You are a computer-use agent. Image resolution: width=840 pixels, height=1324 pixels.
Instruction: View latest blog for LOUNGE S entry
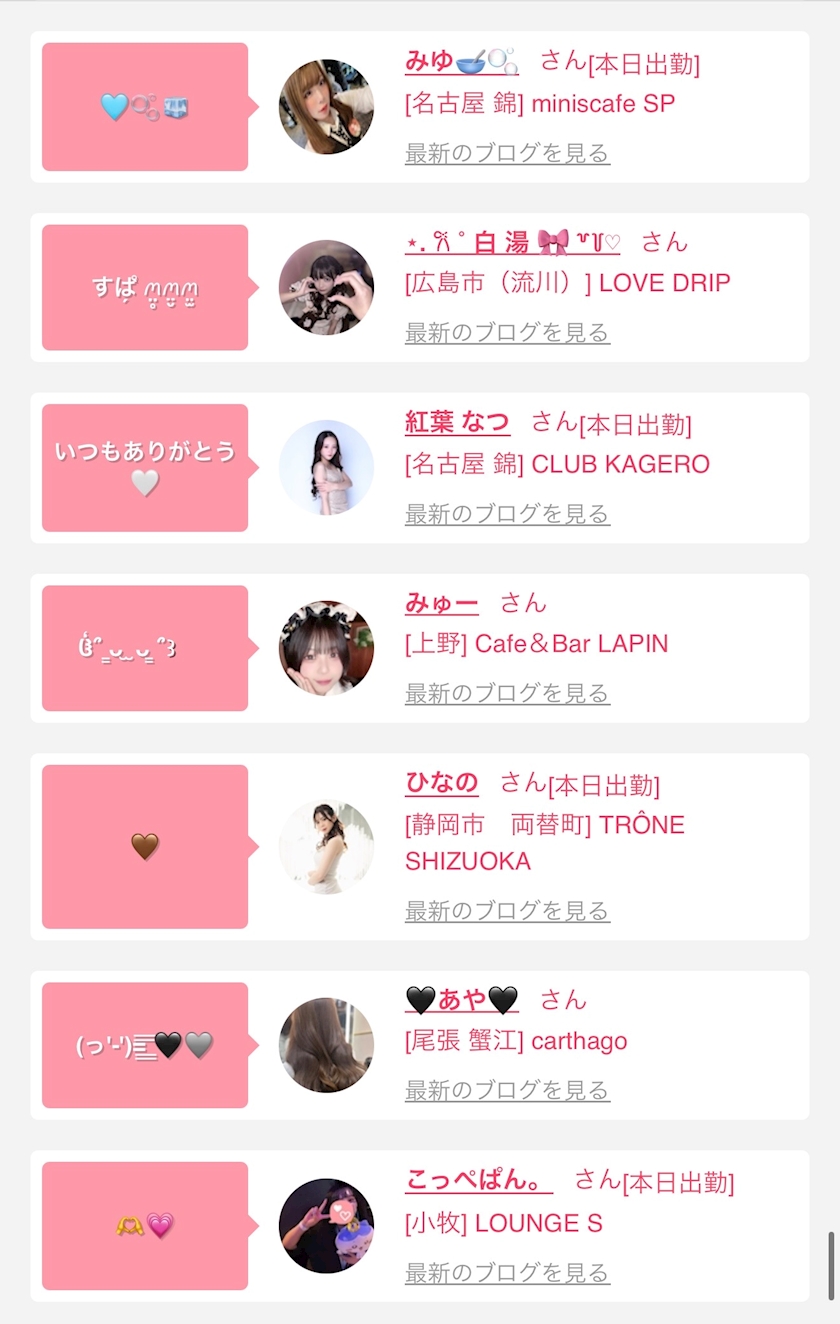pos(507,1273)
